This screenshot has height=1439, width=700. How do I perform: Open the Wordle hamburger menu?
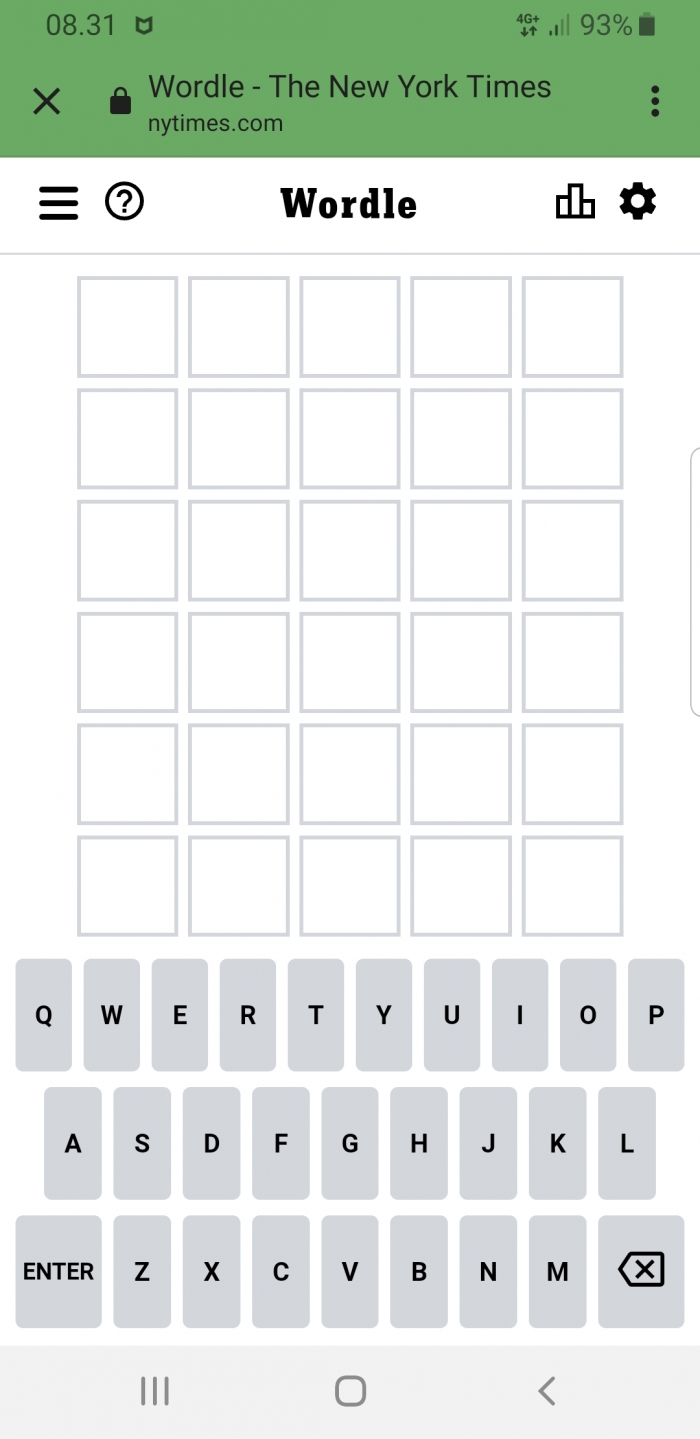point(59,203)
